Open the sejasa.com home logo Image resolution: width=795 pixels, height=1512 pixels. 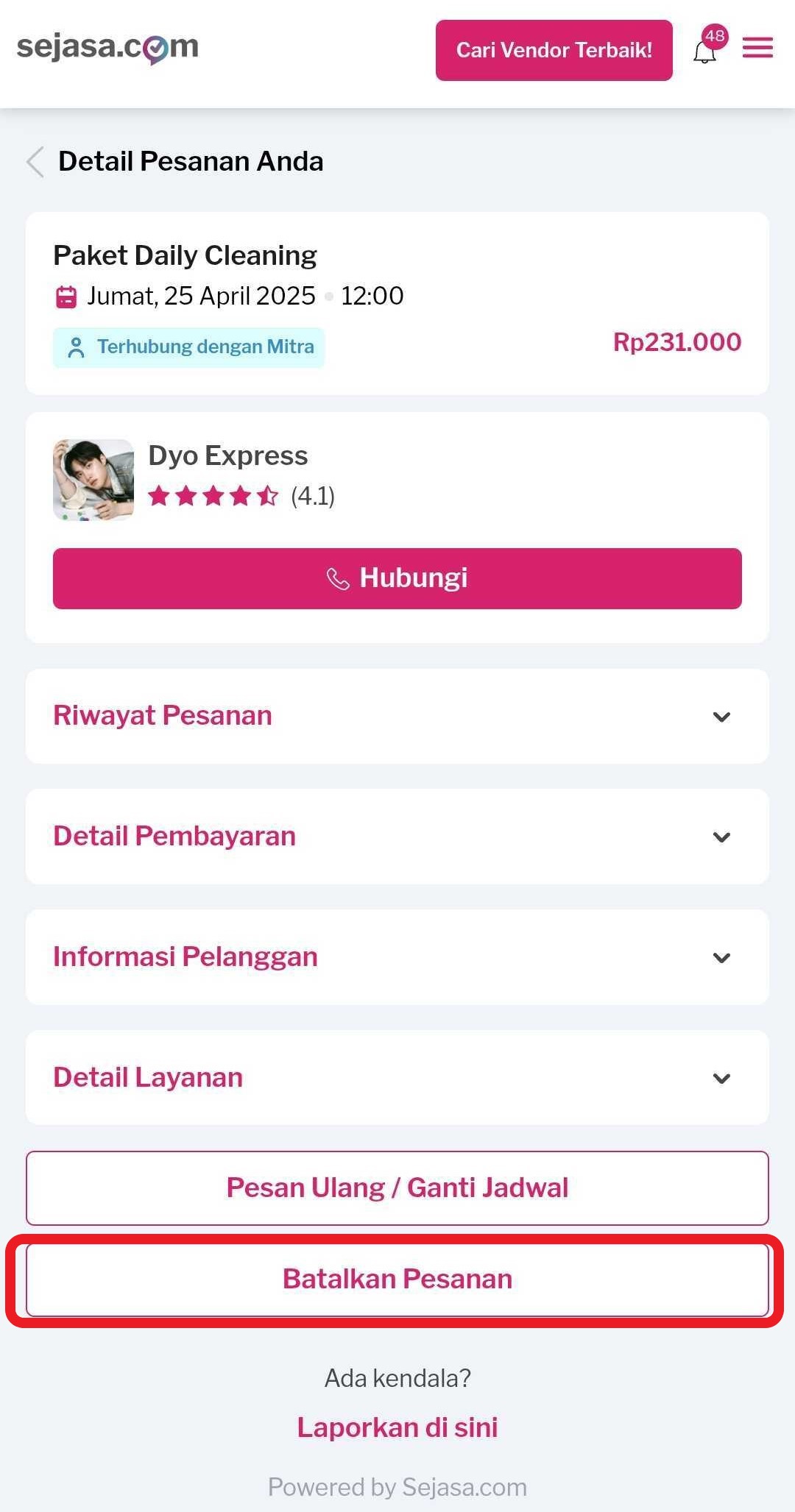(x=107, y=47)
